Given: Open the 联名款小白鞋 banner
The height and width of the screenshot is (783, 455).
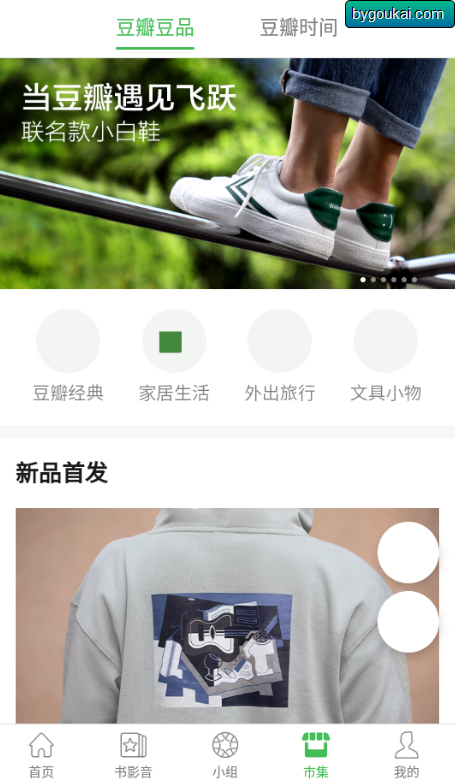Looking at the screenshot, I should pos(227,173).
